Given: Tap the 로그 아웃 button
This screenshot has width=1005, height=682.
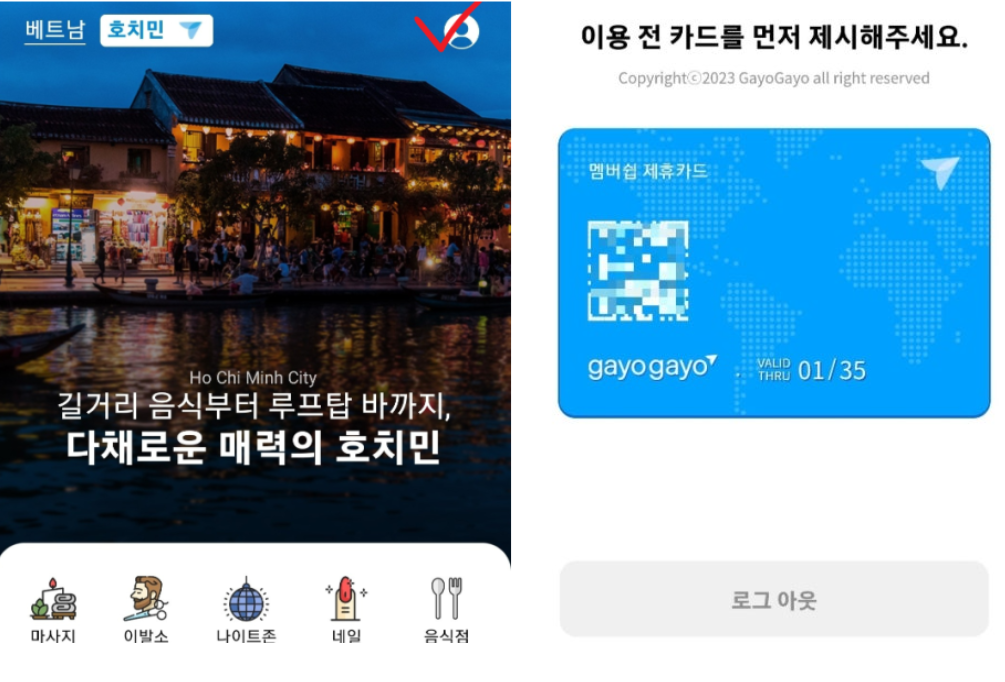Looking at the screenshot, I should pos(774,600).
